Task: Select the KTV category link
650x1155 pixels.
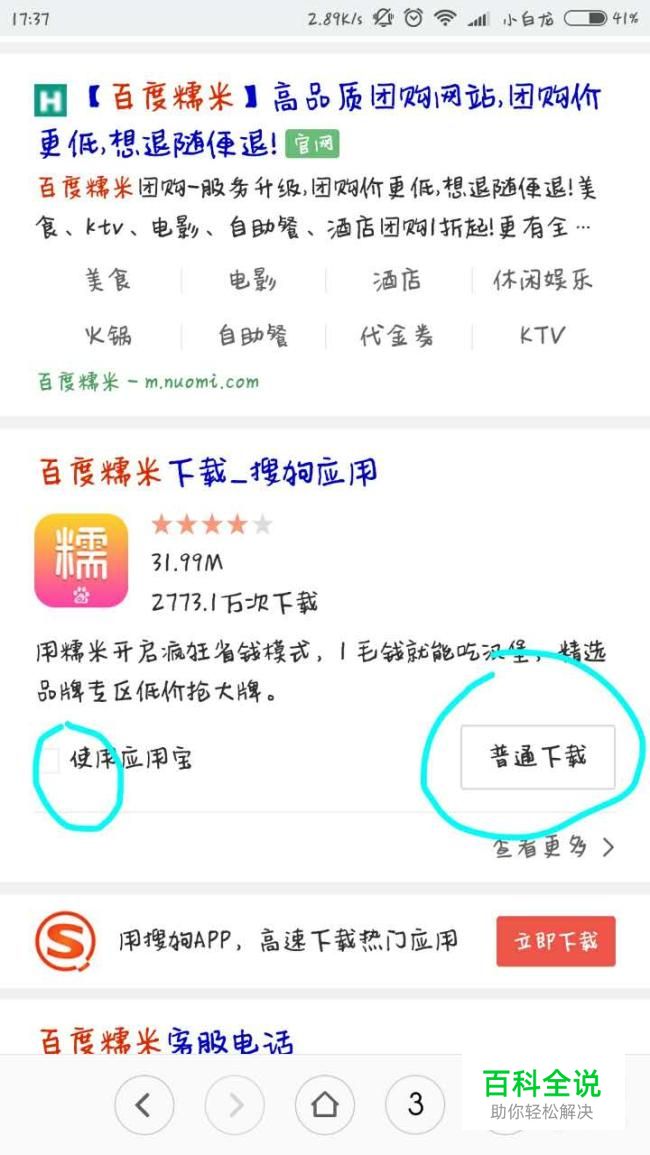Action: pyautogui.click(x=542, y=335)
